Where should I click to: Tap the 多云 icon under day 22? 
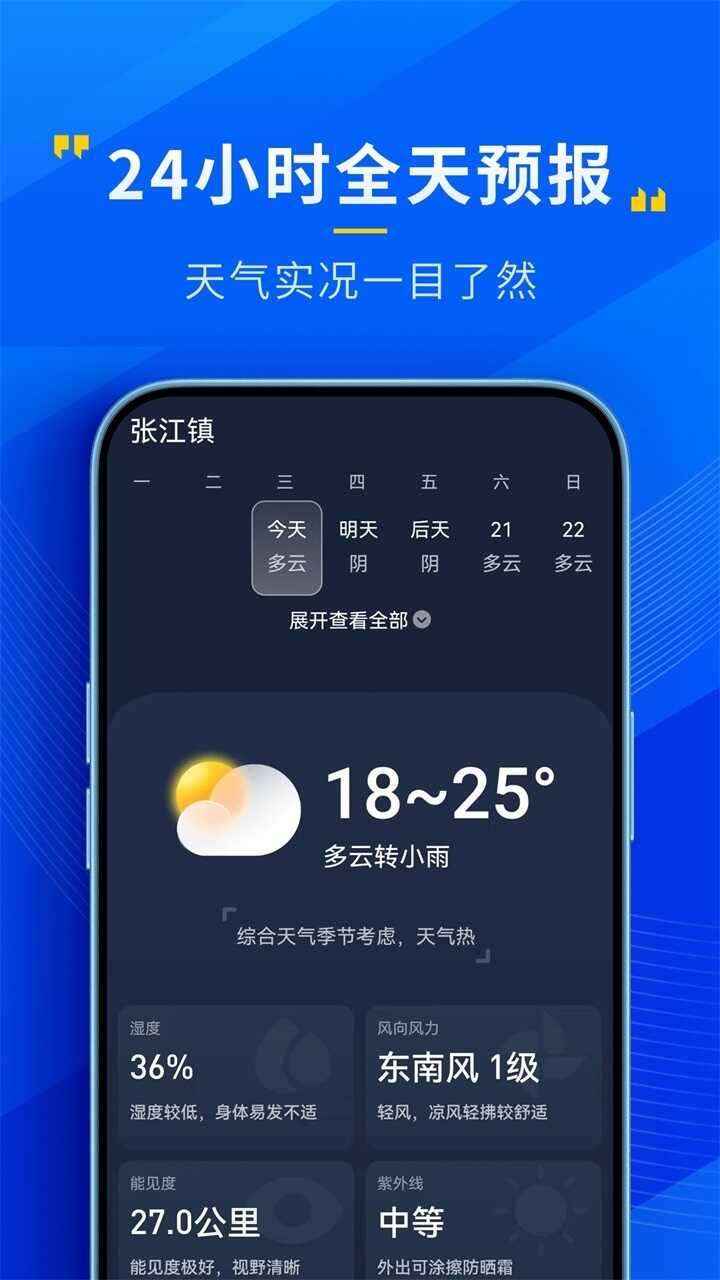click(573, 563)
